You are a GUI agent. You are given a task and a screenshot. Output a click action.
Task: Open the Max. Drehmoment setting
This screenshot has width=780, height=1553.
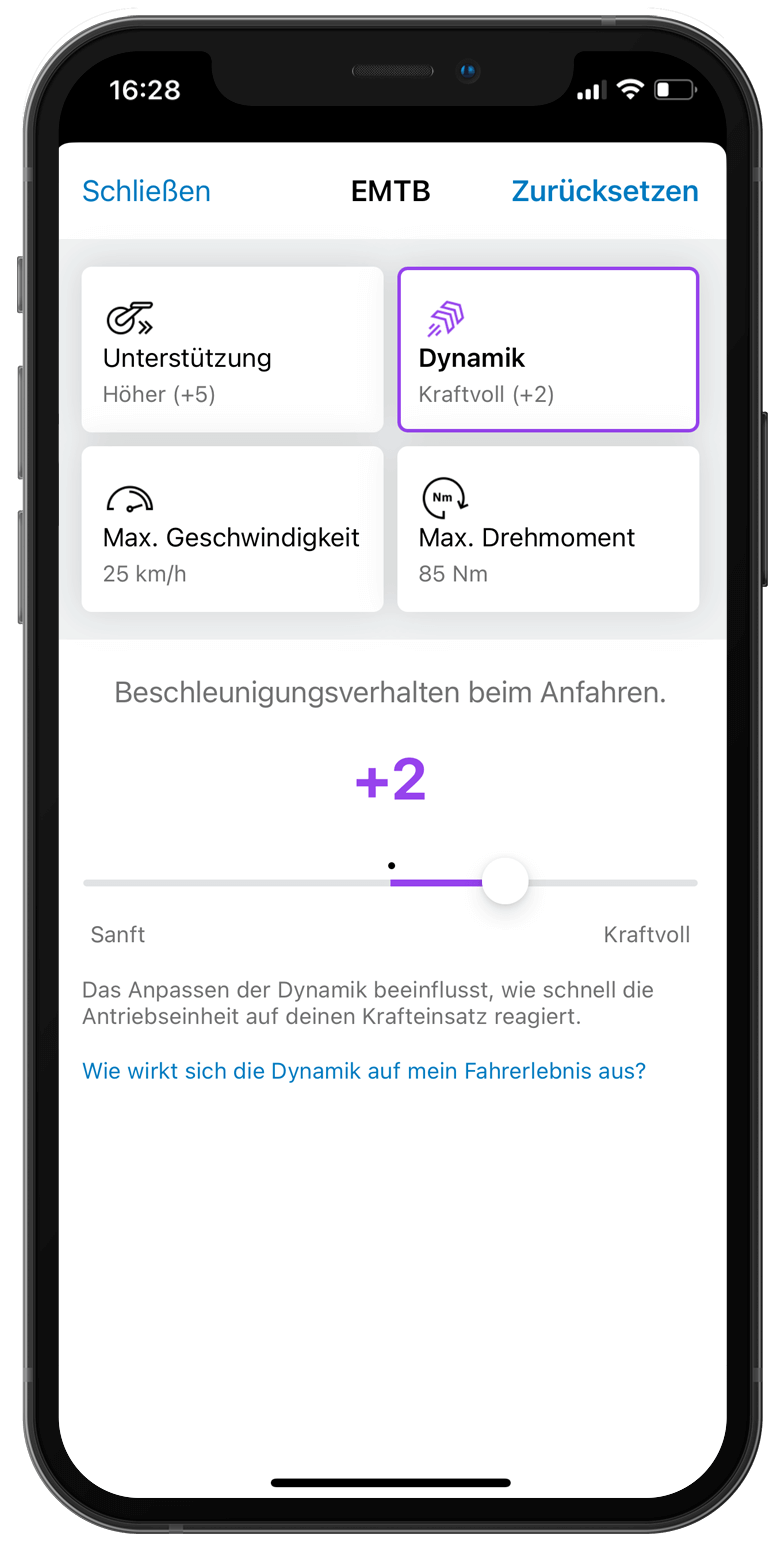pos(547,529)
